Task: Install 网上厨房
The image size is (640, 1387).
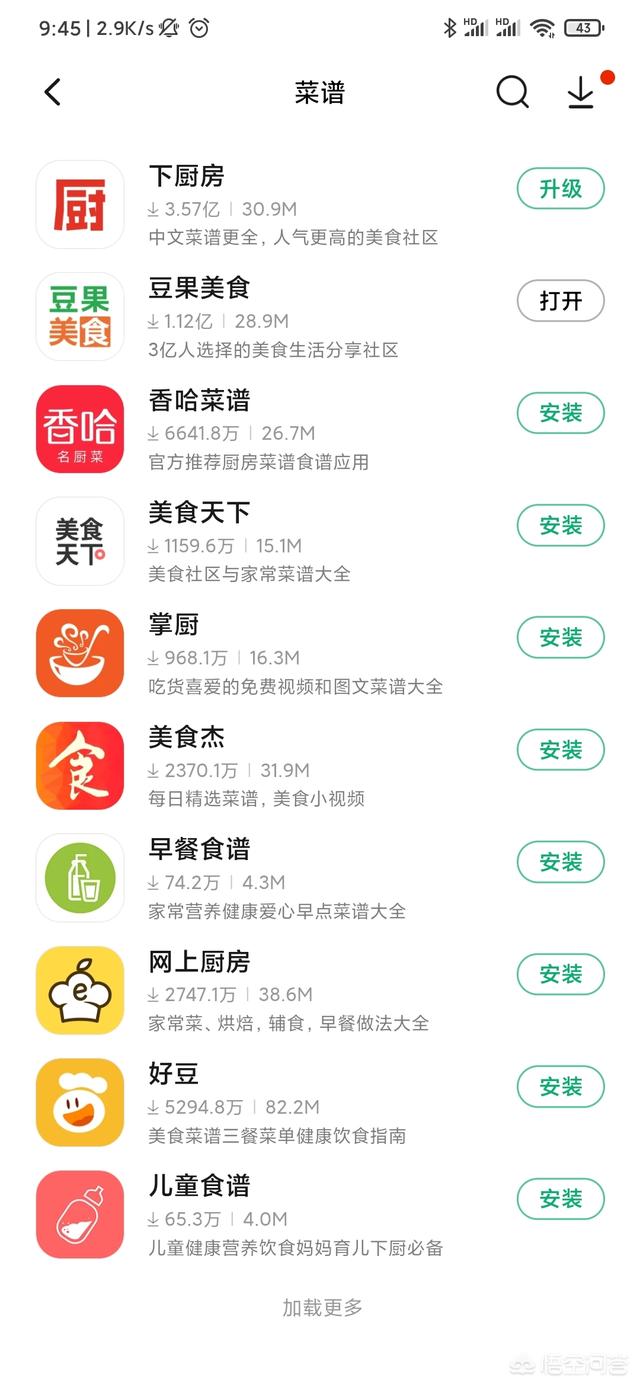Action: tap(560, 974)
